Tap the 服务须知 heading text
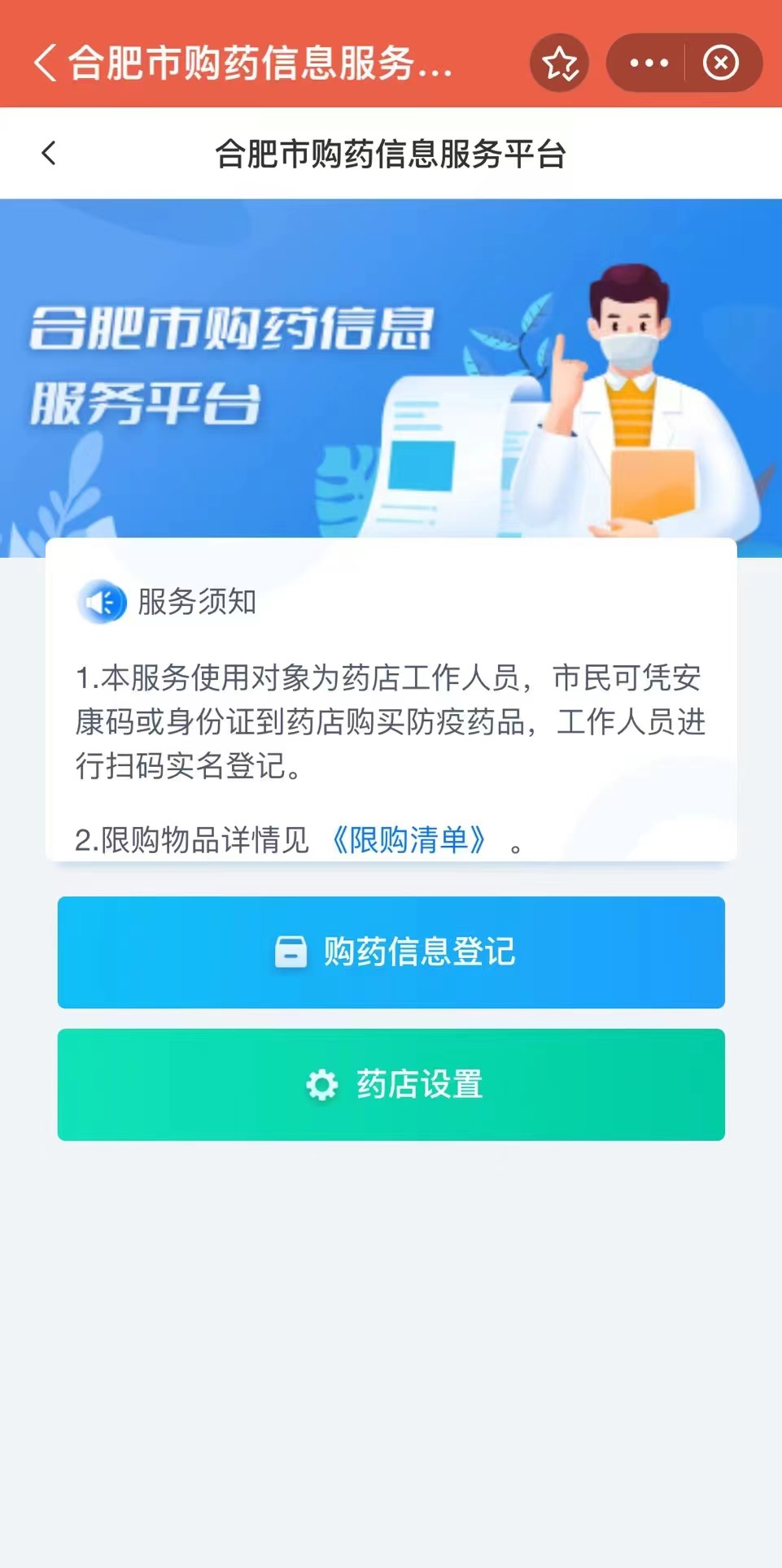The height and width of the screenshot is (1568, 782). click(195, 603)
